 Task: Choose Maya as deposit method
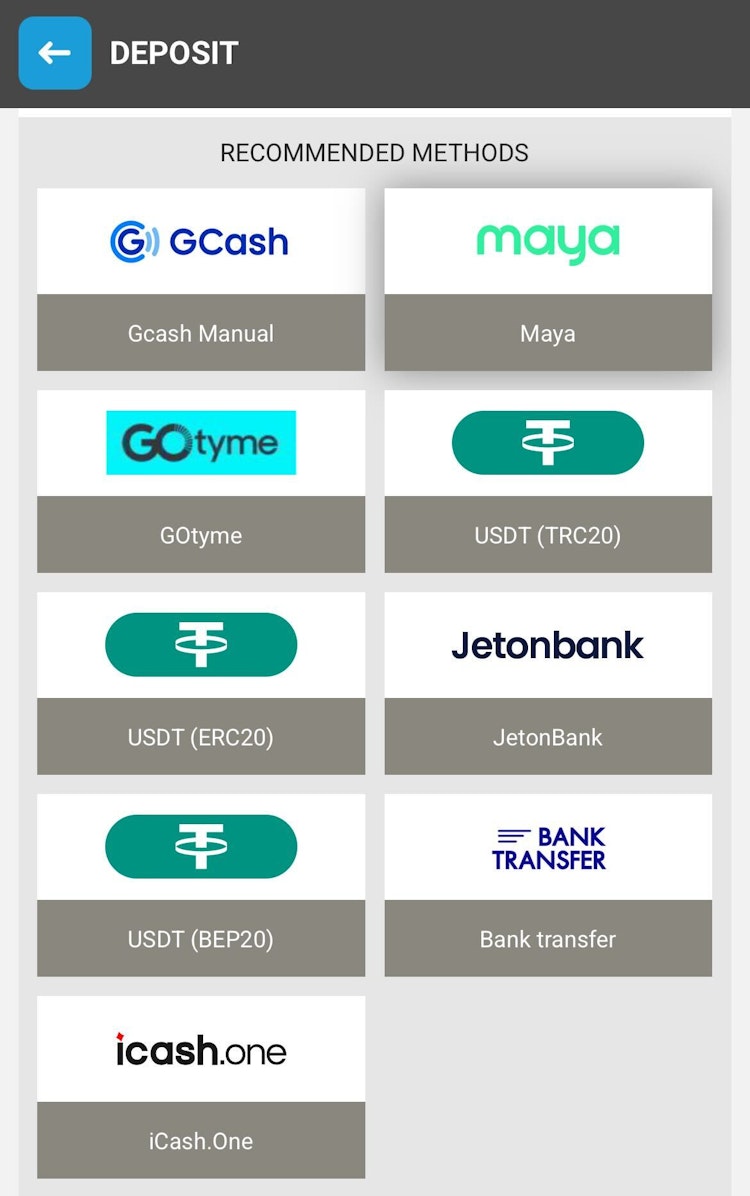[x=547, y=333]
